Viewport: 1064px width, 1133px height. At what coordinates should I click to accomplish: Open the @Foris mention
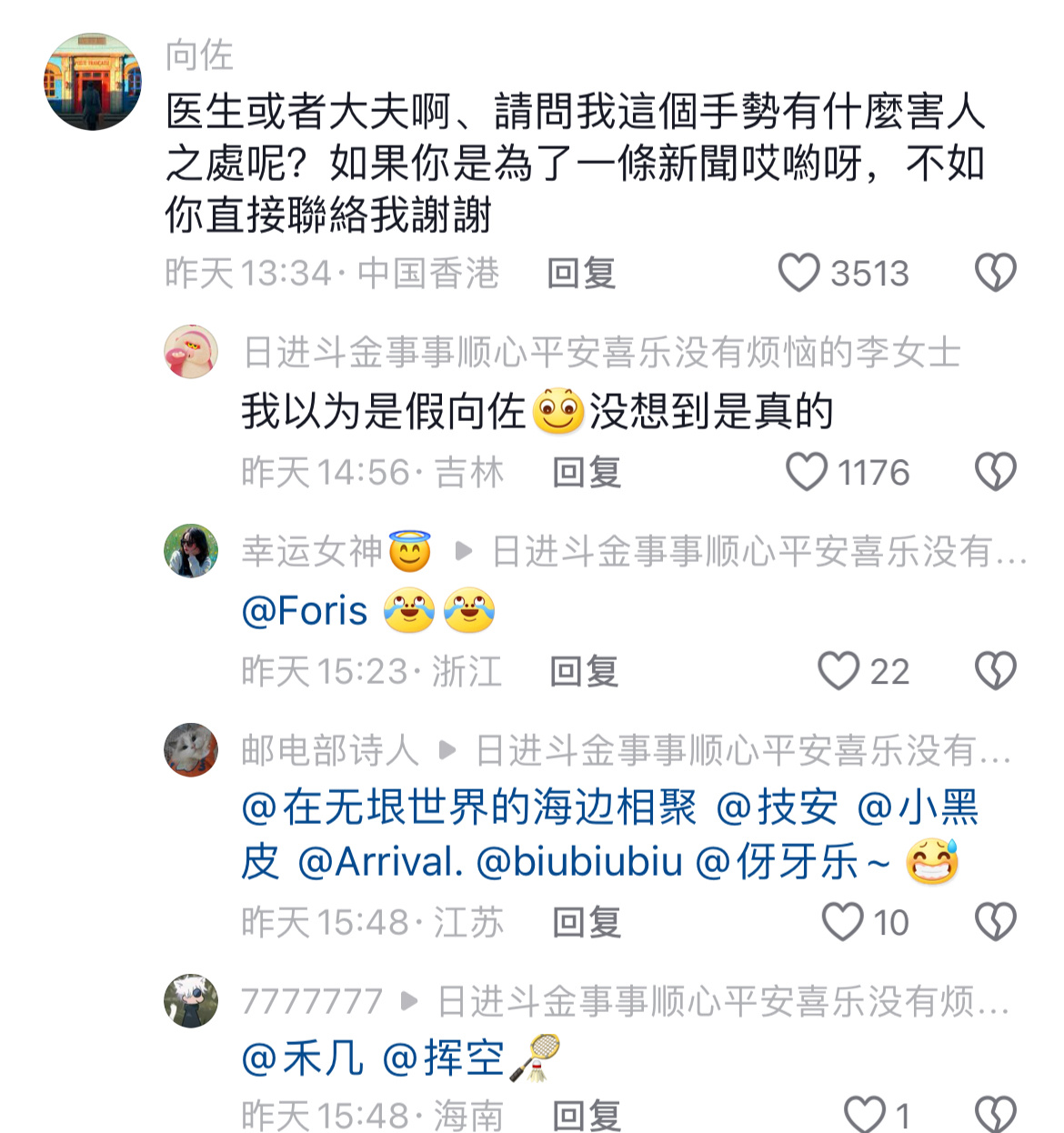click(305, 611)
